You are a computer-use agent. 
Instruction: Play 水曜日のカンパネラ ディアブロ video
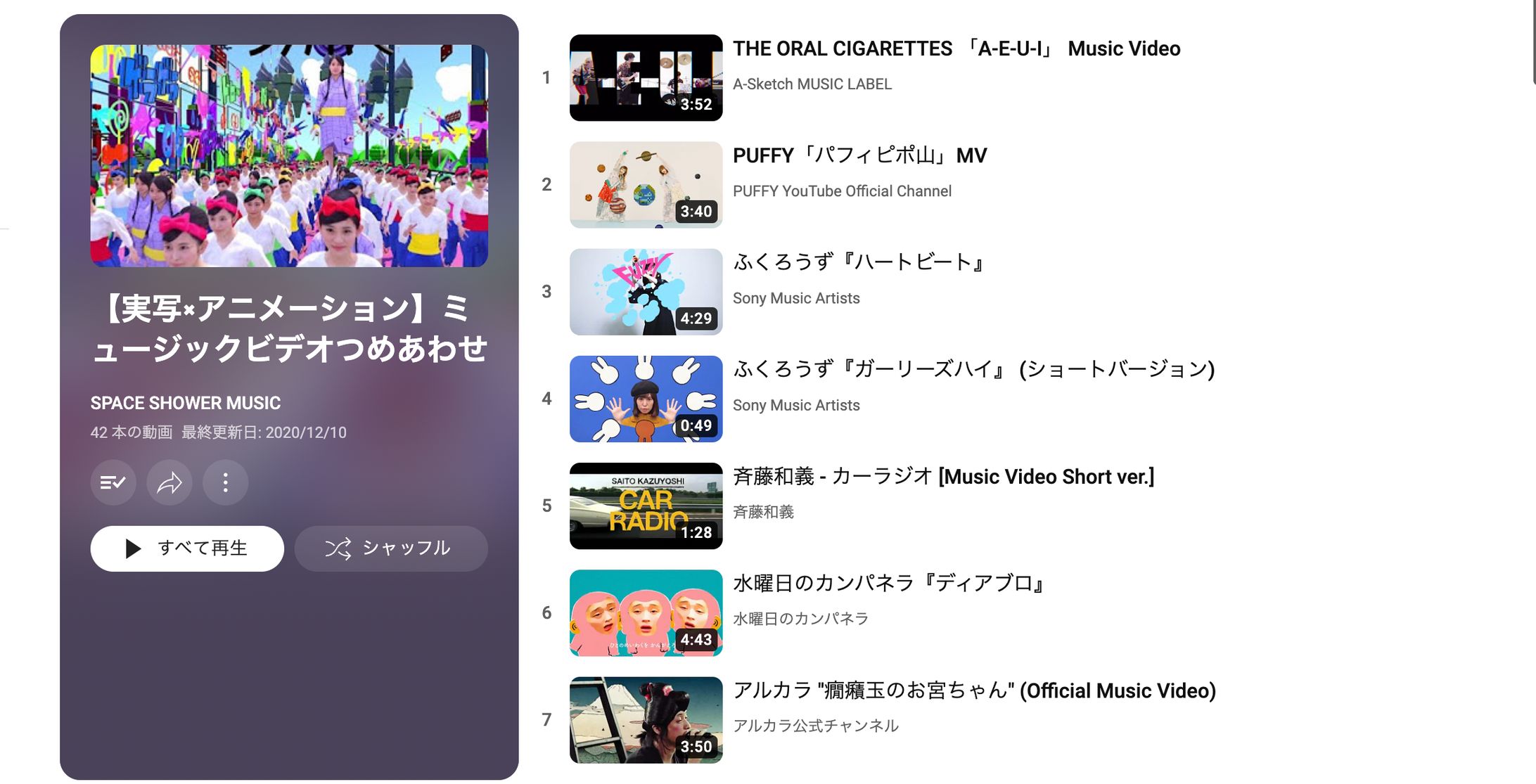tap(890, 583)
